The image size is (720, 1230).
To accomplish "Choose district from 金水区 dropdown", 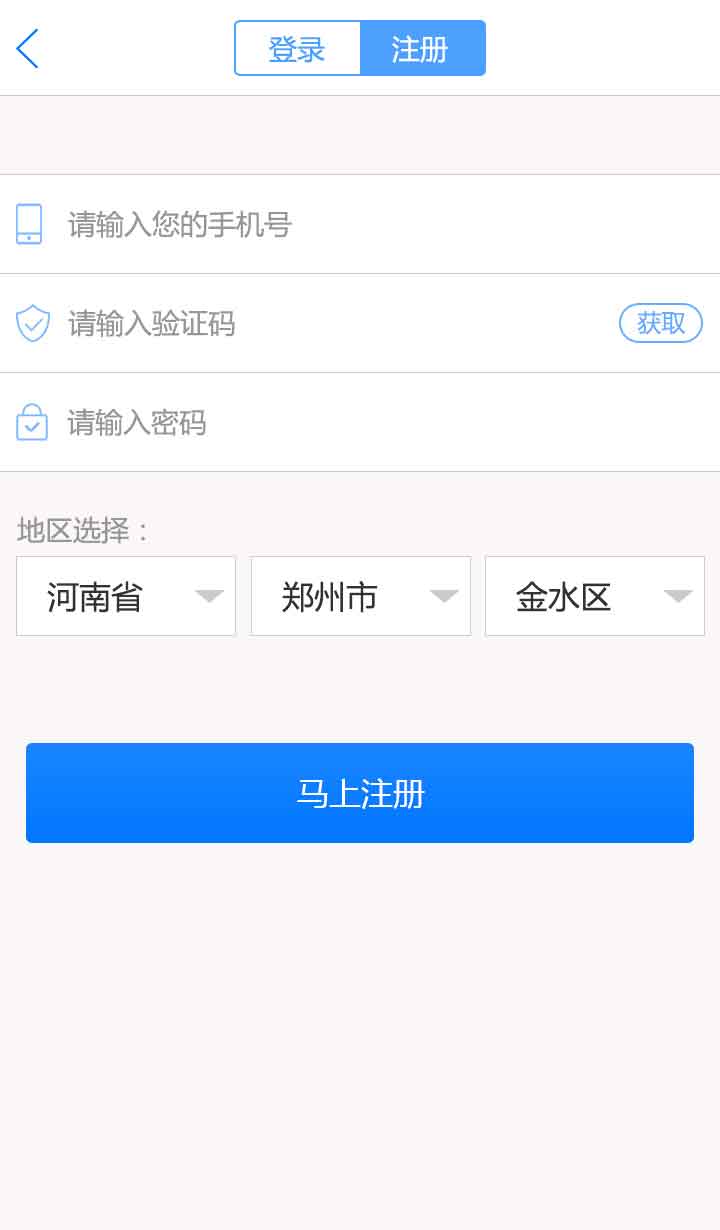I will [x=594, y=596].
